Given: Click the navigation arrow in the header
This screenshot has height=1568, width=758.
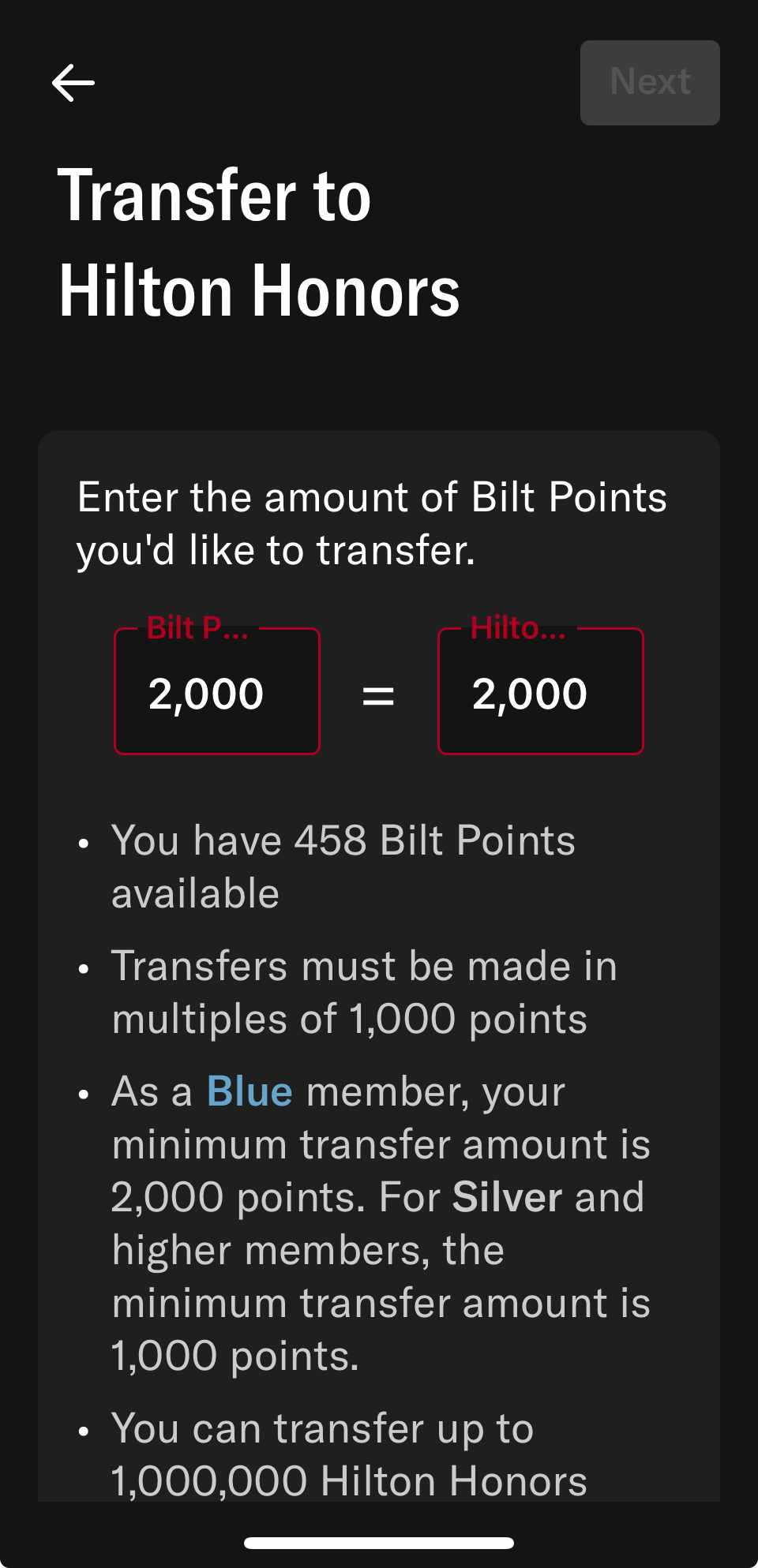Looking at the screenshot, I should [73, 82].
